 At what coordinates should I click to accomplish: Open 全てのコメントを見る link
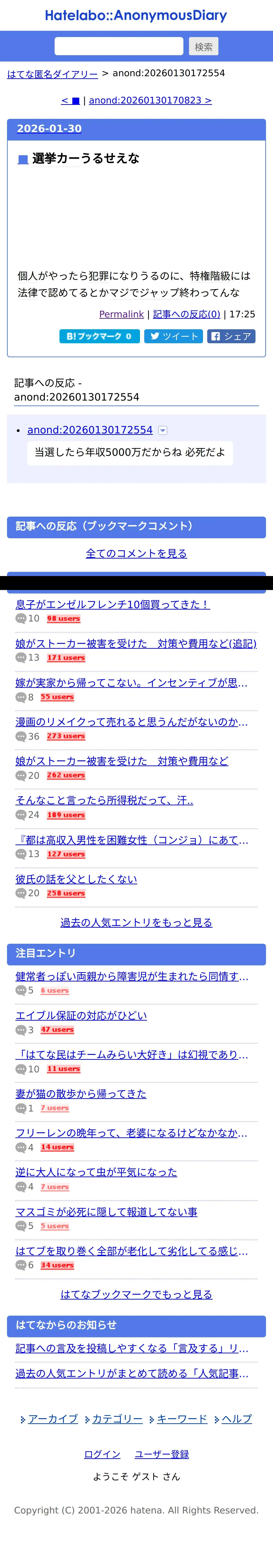136,553
